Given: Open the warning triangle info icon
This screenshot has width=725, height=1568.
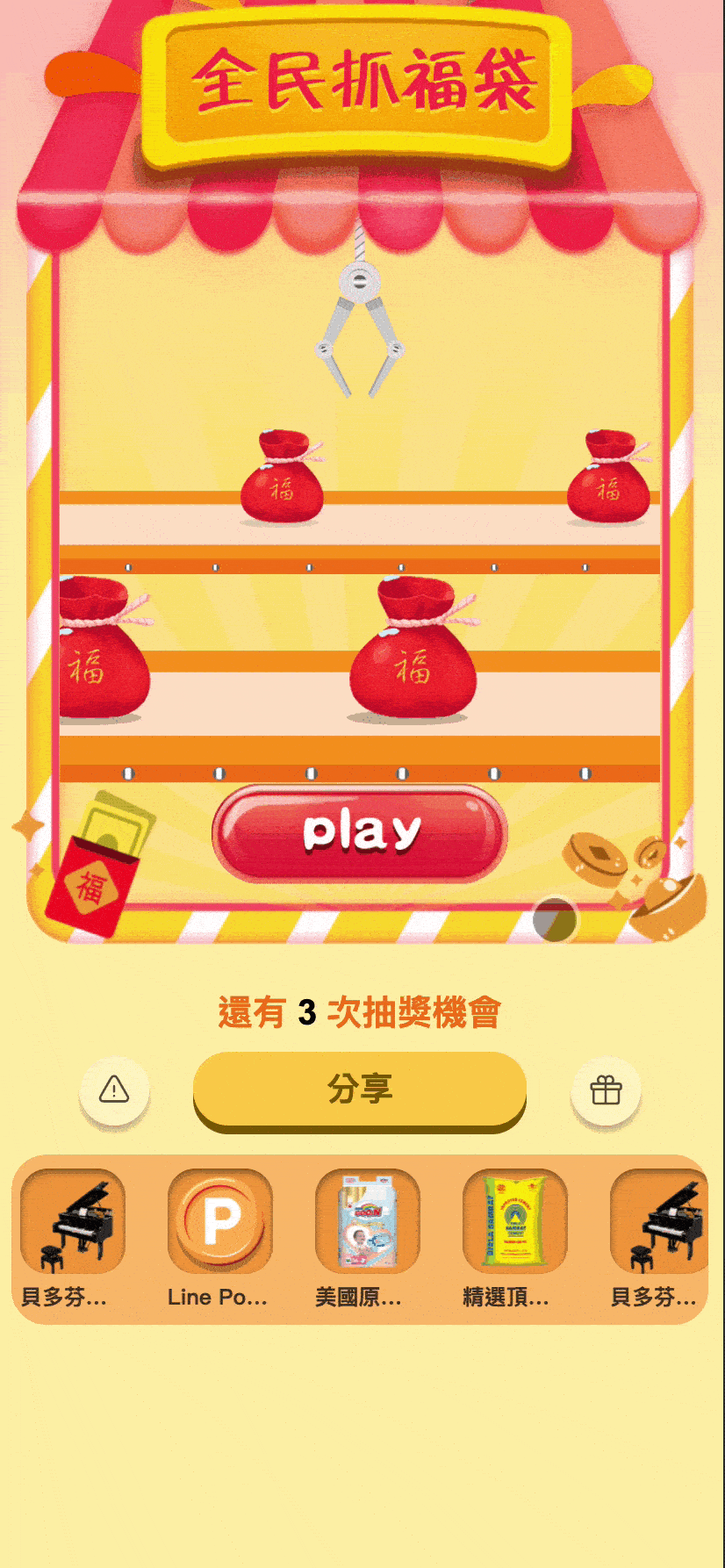Looking at the screenshot, I should (x=114, y=1090).
